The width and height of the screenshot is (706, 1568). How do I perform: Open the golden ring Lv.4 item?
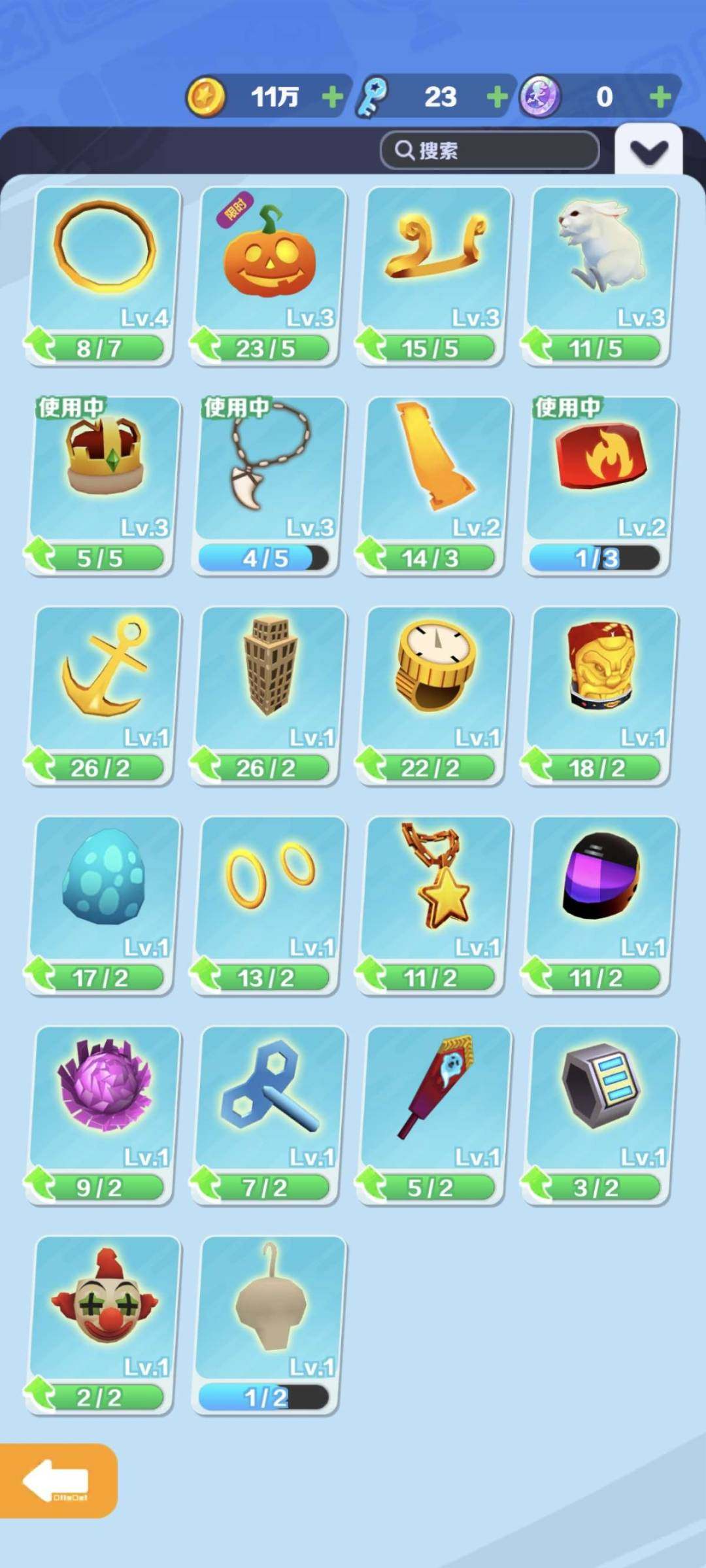105,262
